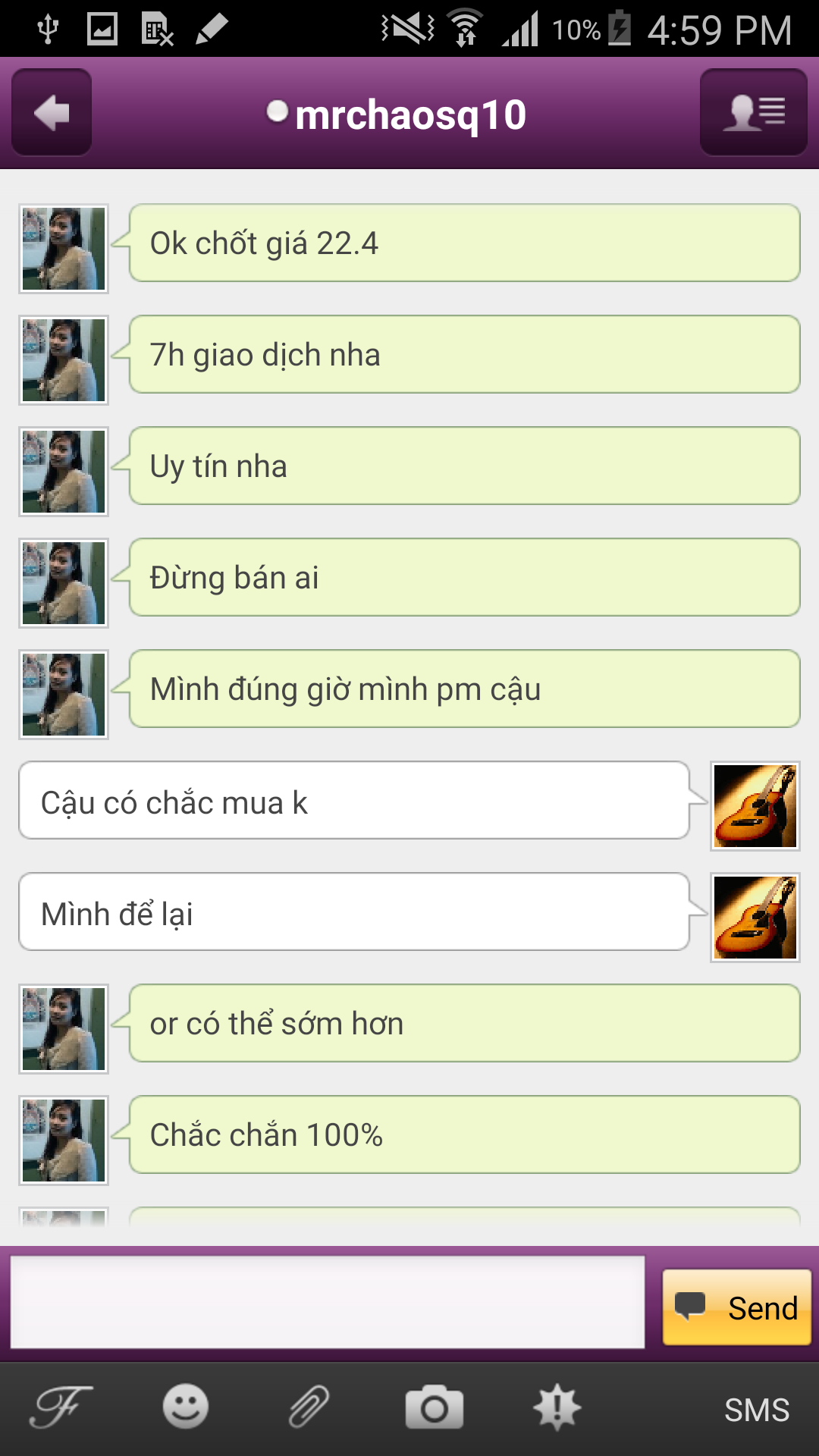Send a buzz alert
Viewport: 819px width, 1456px height.
tap(557, 1407)
